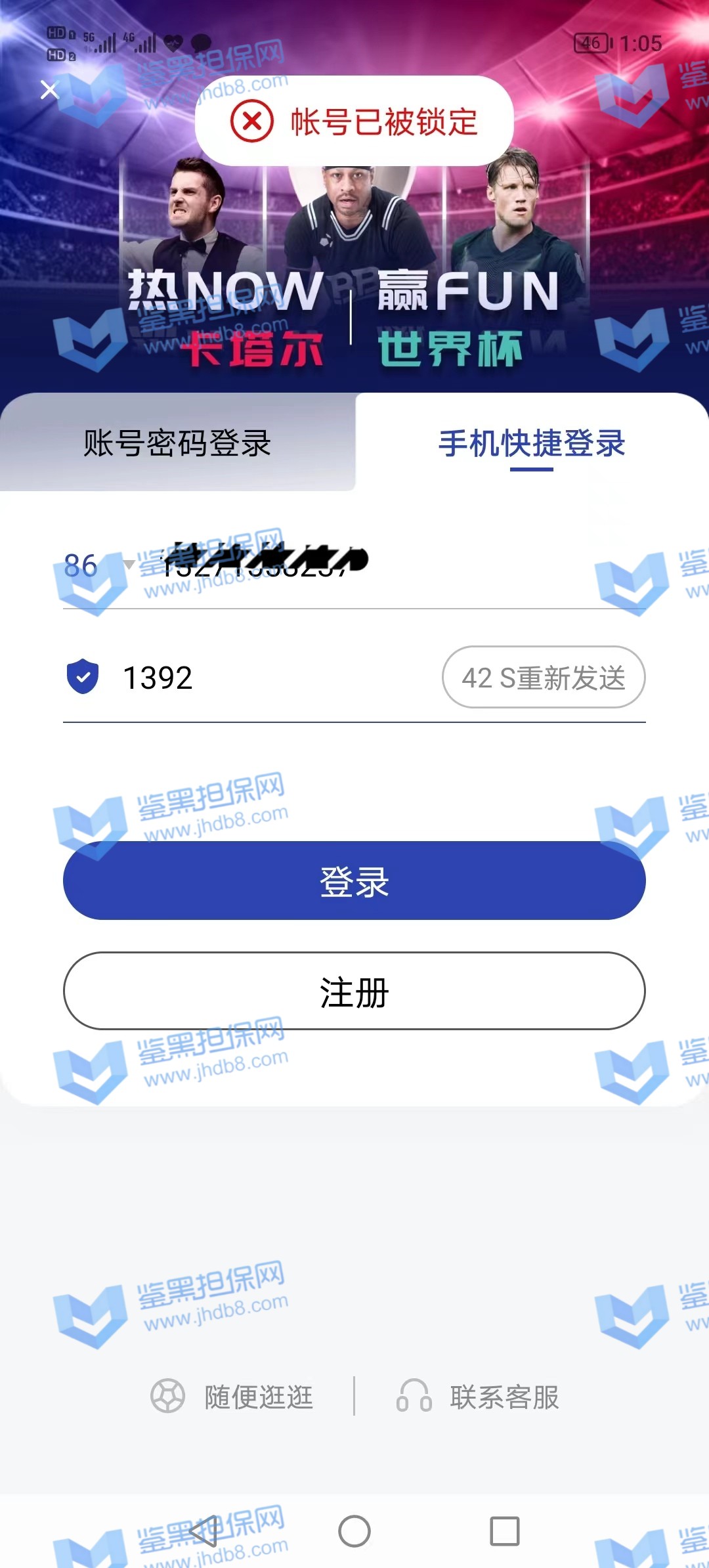Browse as guest via 随便逛逛

233,1397
